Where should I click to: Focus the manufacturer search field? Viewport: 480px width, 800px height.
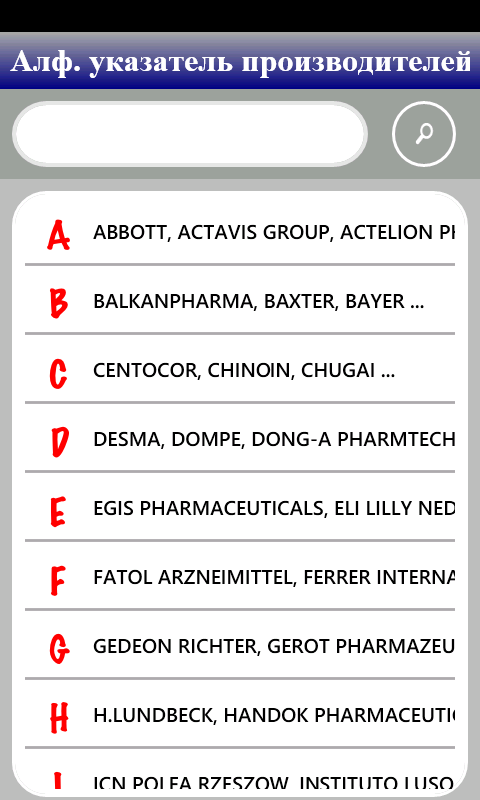point(190,134)
